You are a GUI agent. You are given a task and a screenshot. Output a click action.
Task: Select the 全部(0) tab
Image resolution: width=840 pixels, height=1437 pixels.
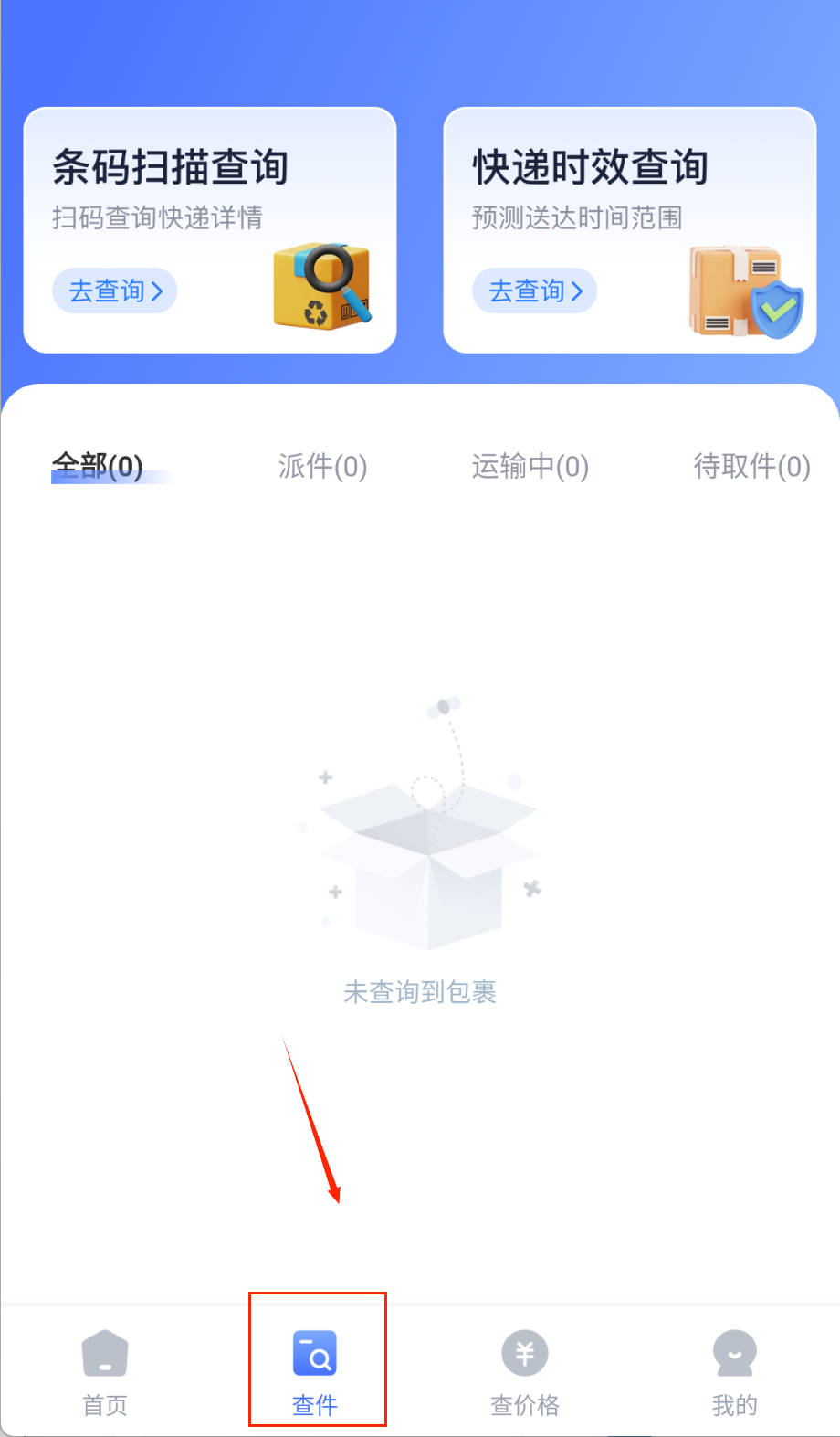98,467
